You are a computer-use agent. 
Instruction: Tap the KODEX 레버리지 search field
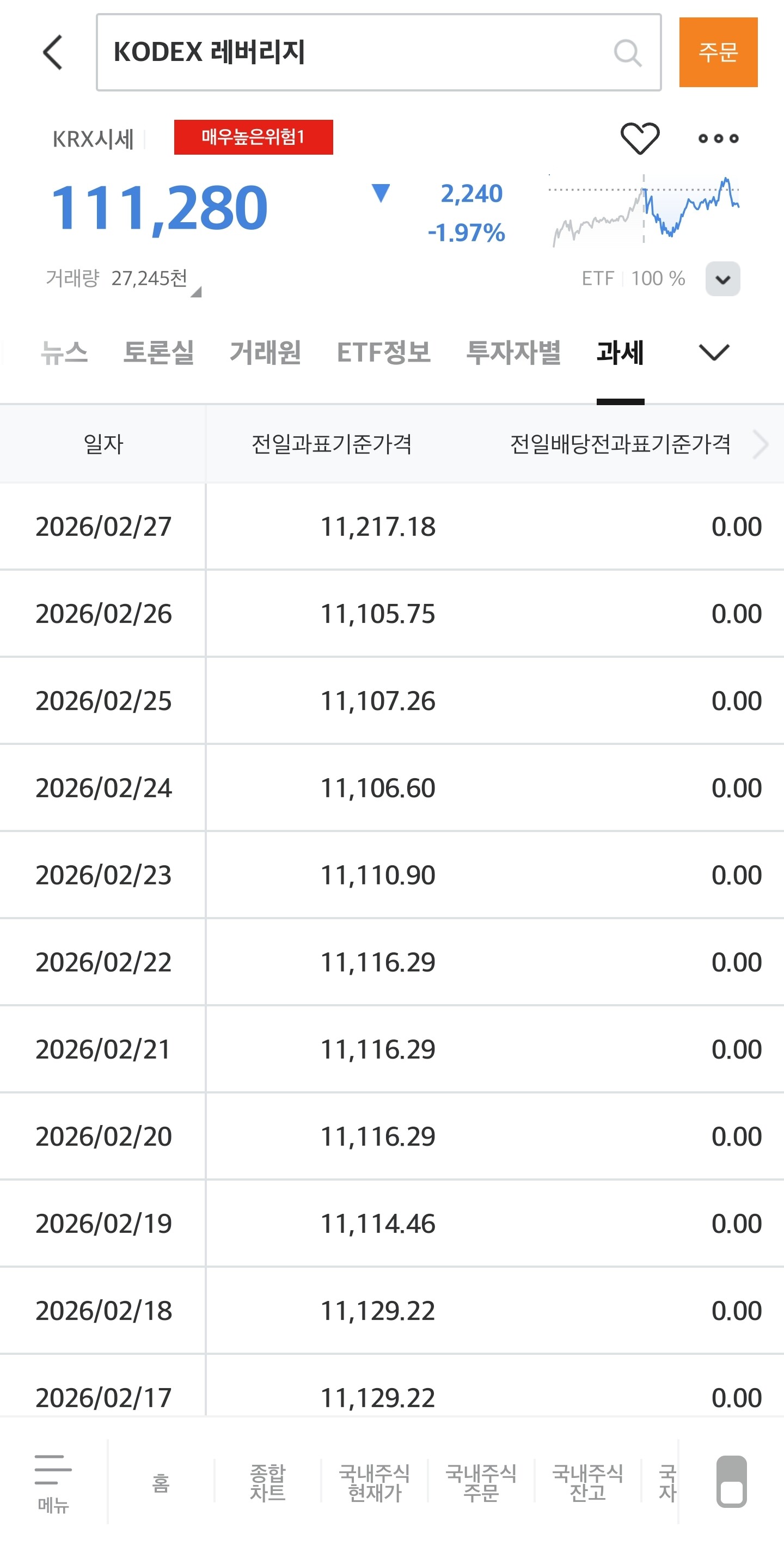360,52
